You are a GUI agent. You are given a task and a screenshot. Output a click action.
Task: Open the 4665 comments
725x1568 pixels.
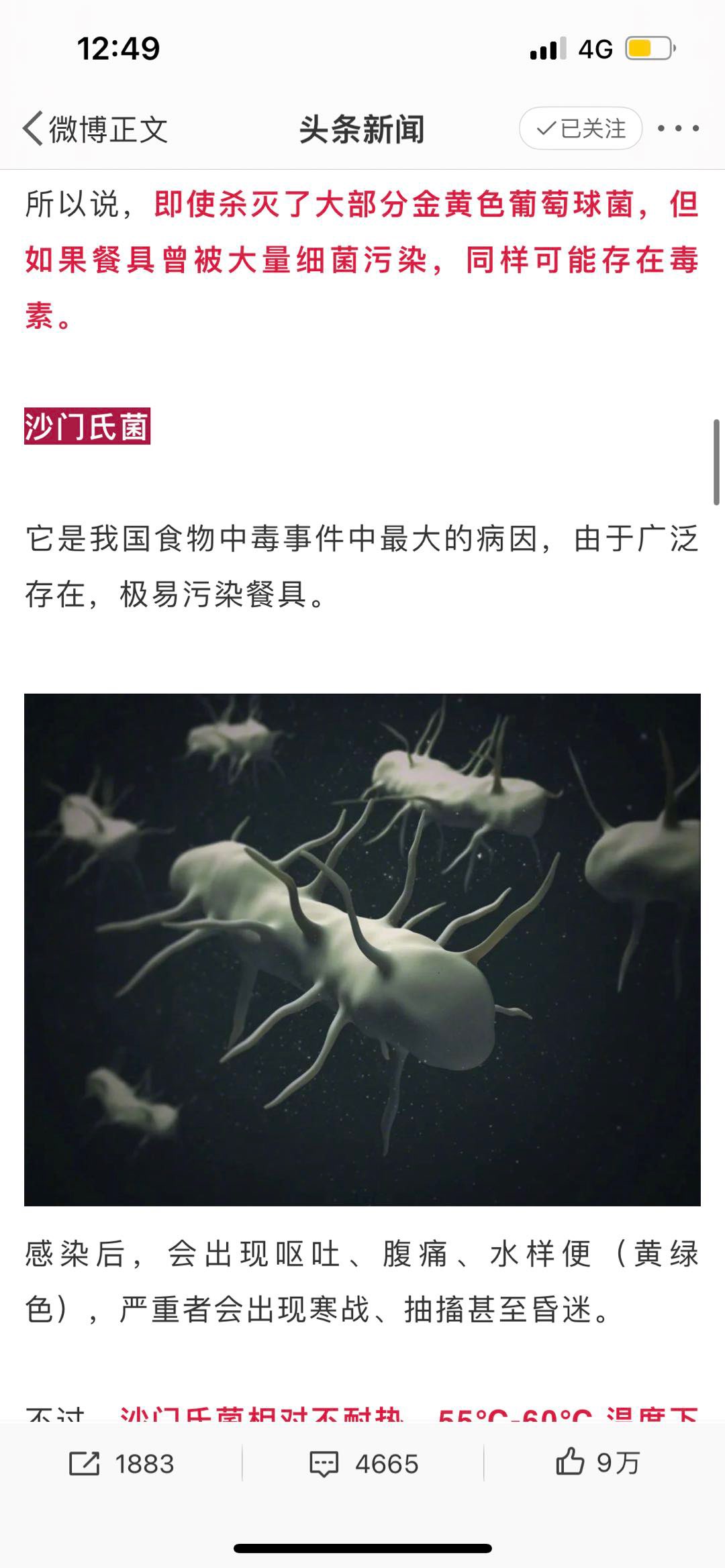[x=363, y=1463]
